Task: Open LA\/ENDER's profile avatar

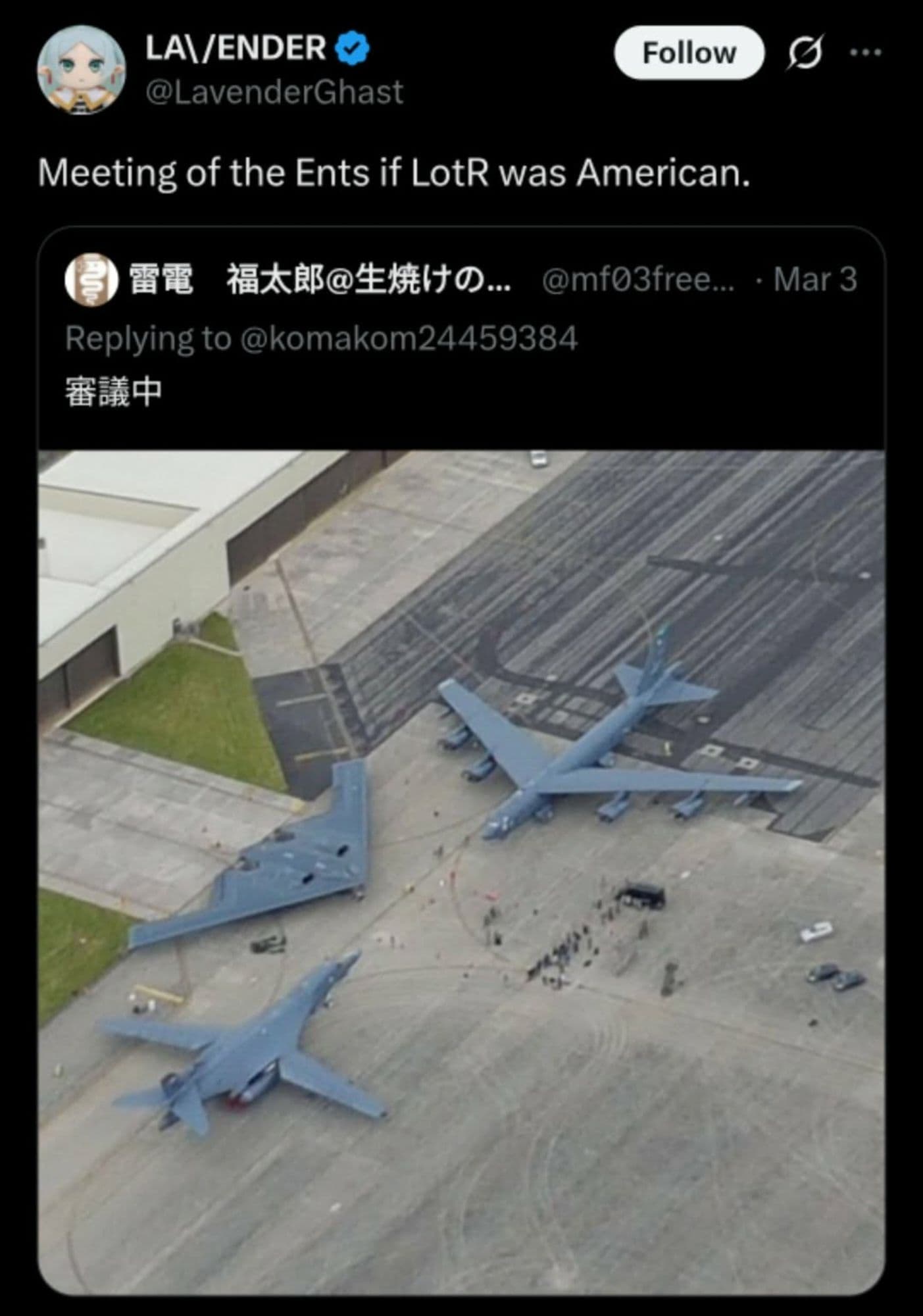Action: [x=80, y=69]
